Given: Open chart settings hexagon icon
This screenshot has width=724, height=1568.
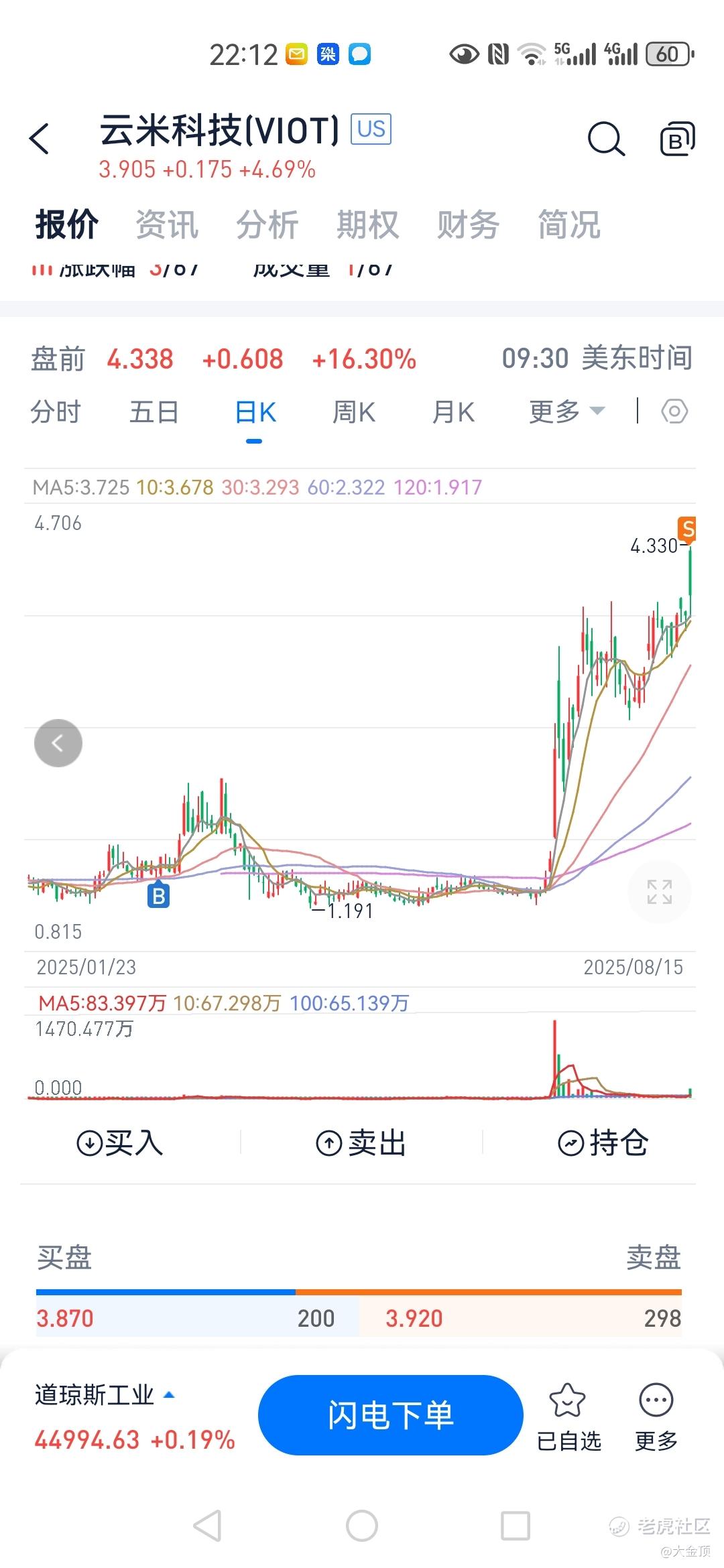Looking at the screenshot, I should (674, 411).
